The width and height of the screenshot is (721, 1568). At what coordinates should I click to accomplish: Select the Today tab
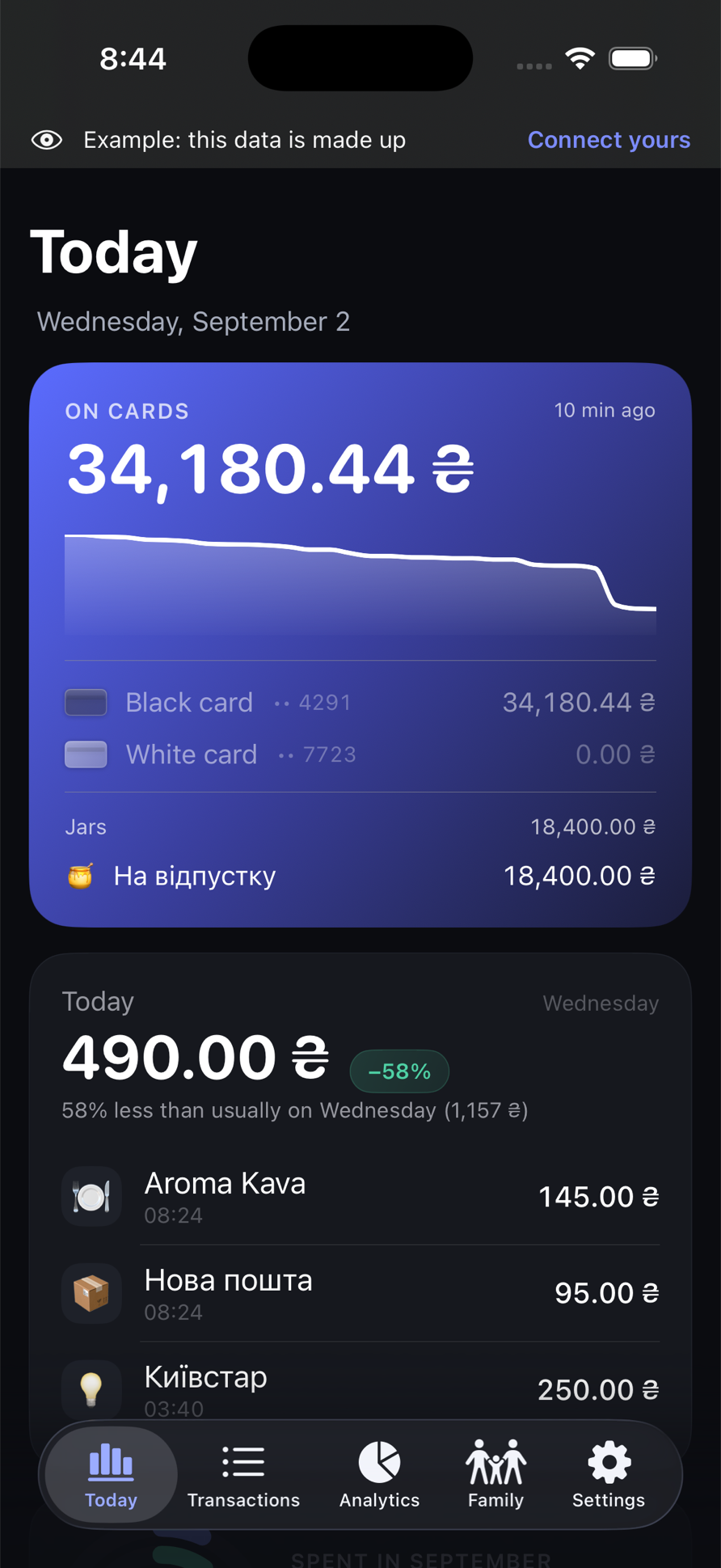pos(111,1476)
